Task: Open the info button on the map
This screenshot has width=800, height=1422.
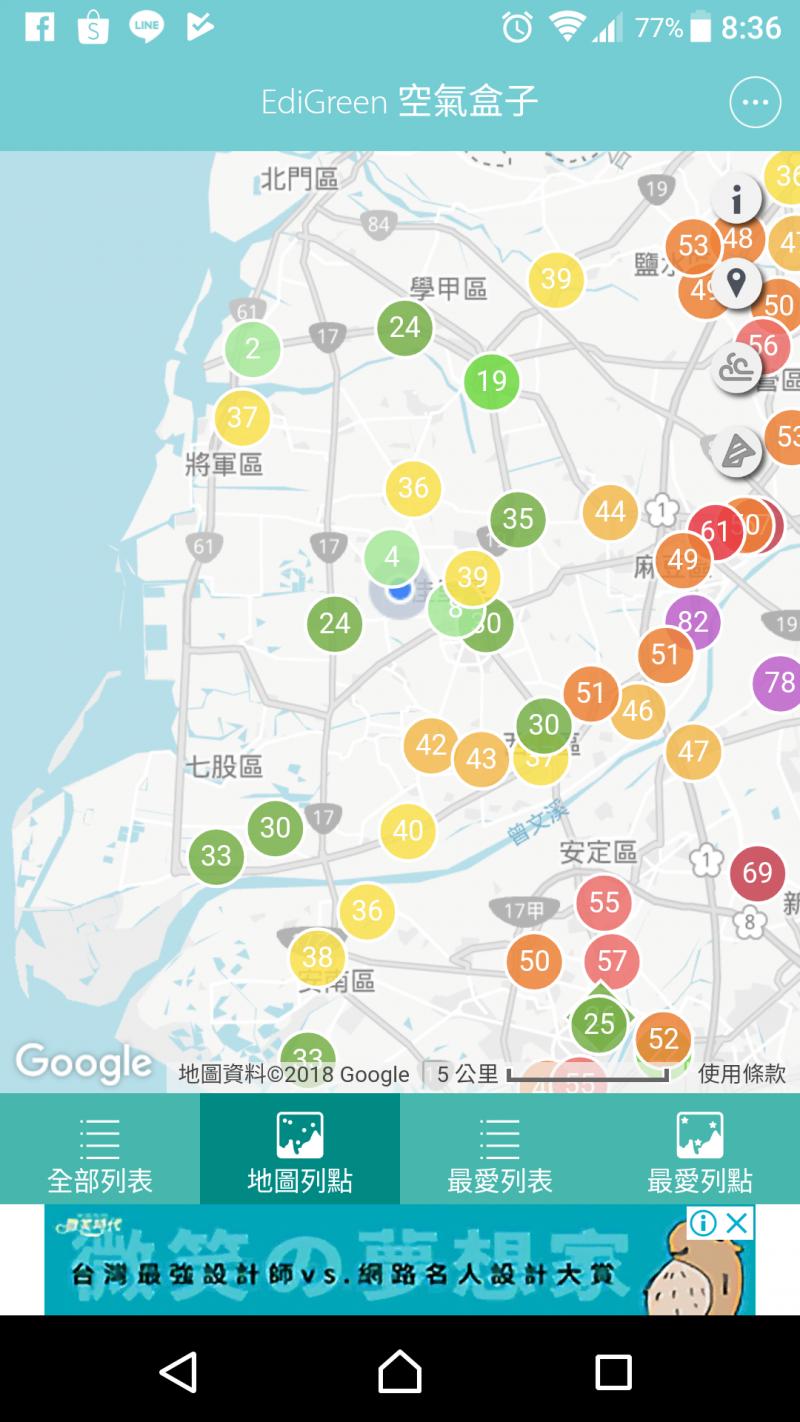Action: [737, 201]
